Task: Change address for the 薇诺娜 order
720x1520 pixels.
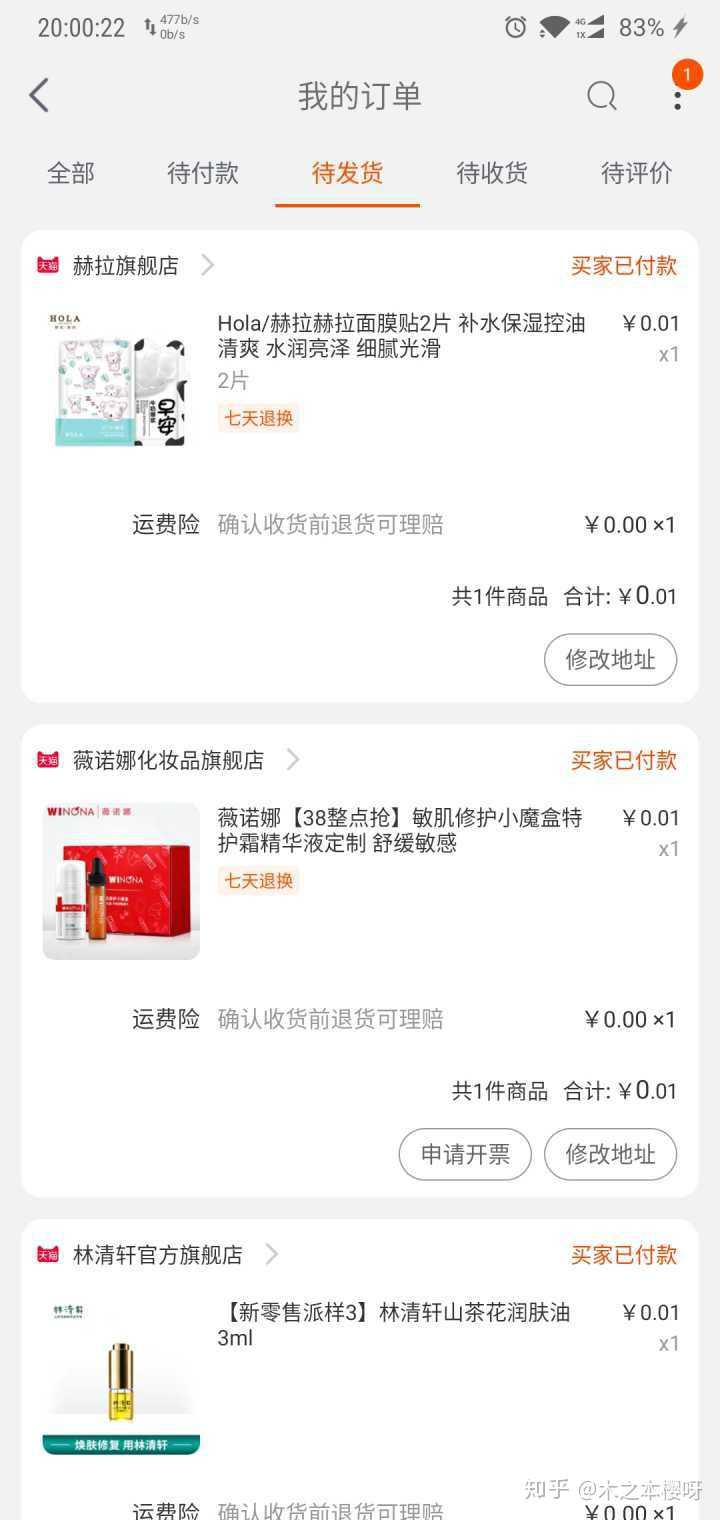Action: coord(610,1154)
